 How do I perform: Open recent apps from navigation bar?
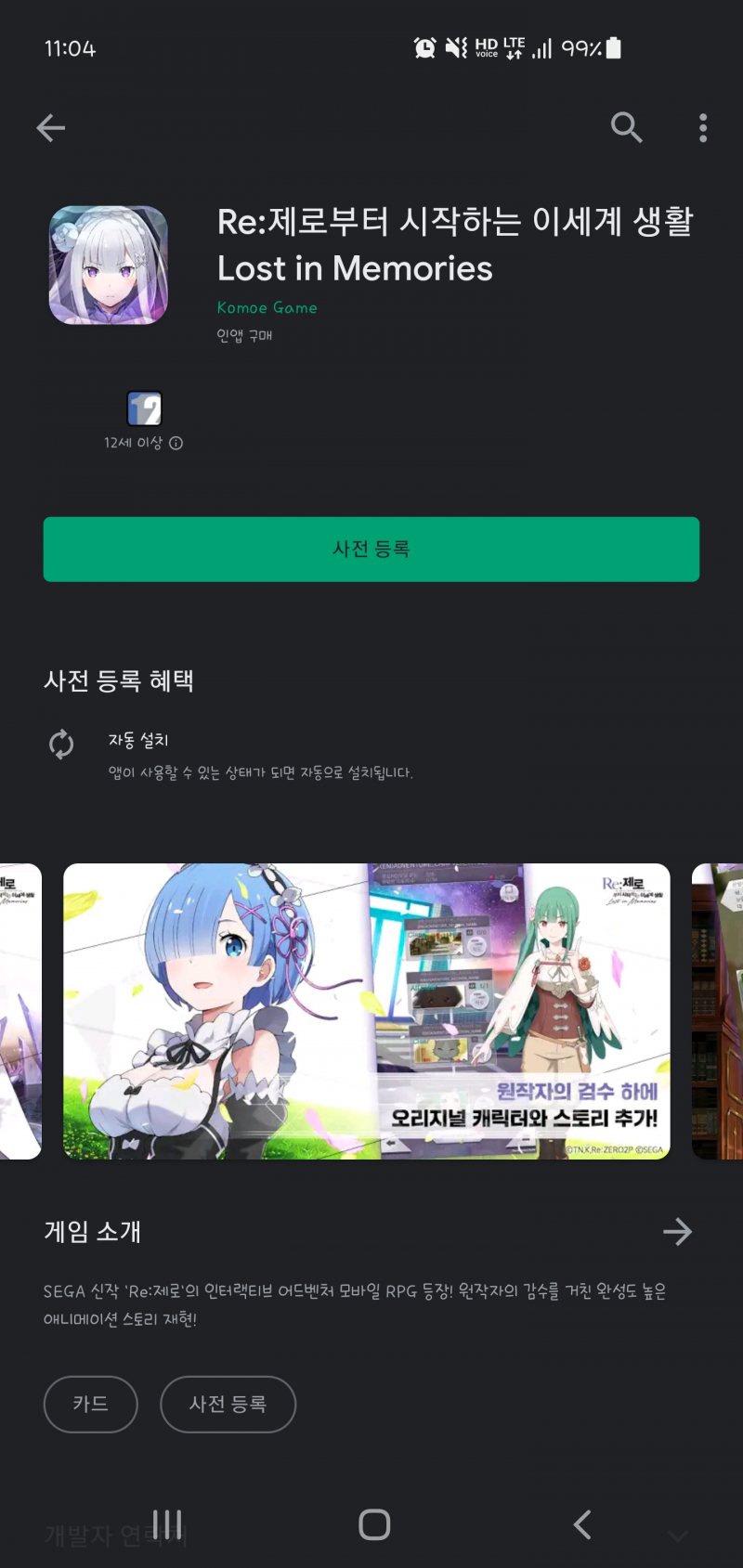coord(167,1524)
